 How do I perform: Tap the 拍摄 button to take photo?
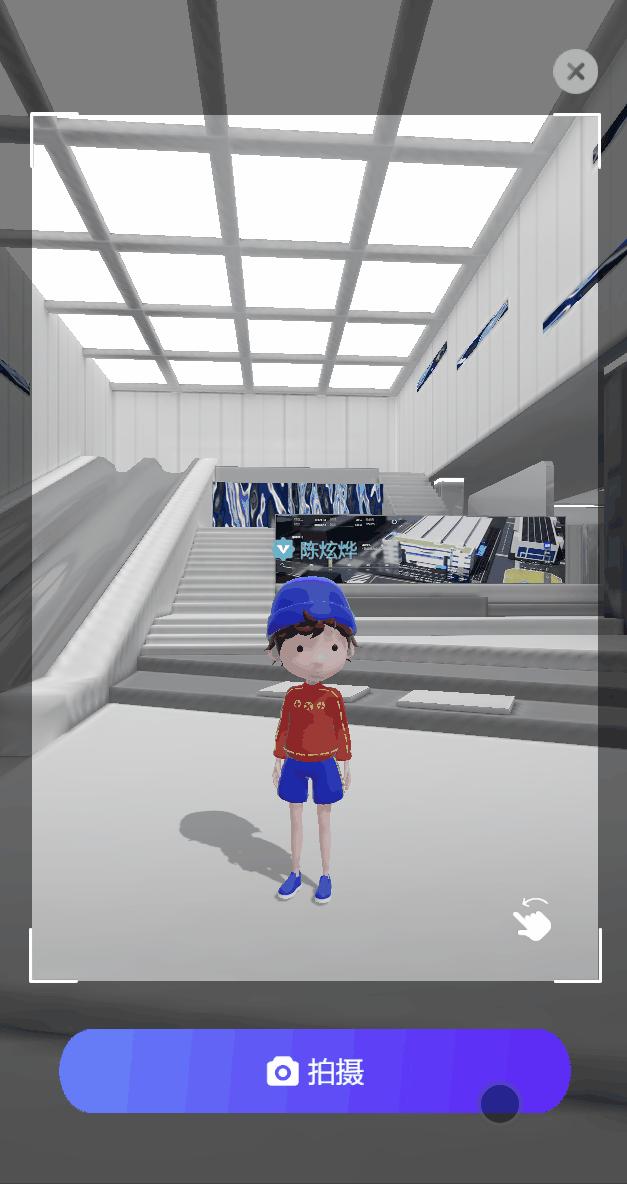click(314, 1071)
